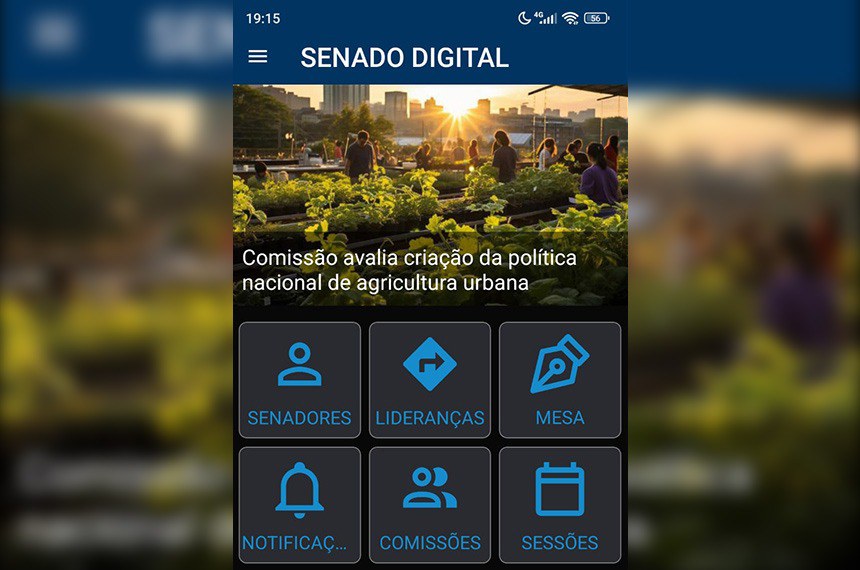Open Notificações with the bell icon

tap(300, 505)
